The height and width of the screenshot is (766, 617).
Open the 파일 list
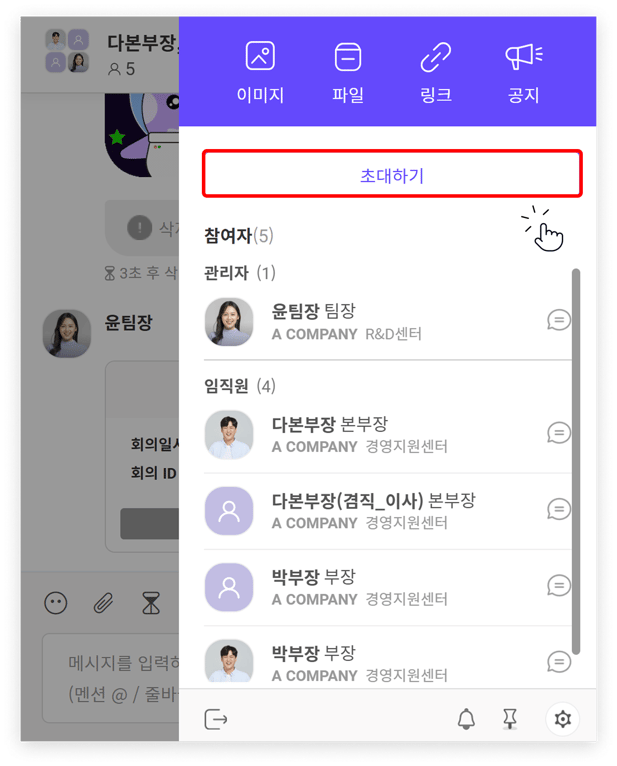[347, 71]
